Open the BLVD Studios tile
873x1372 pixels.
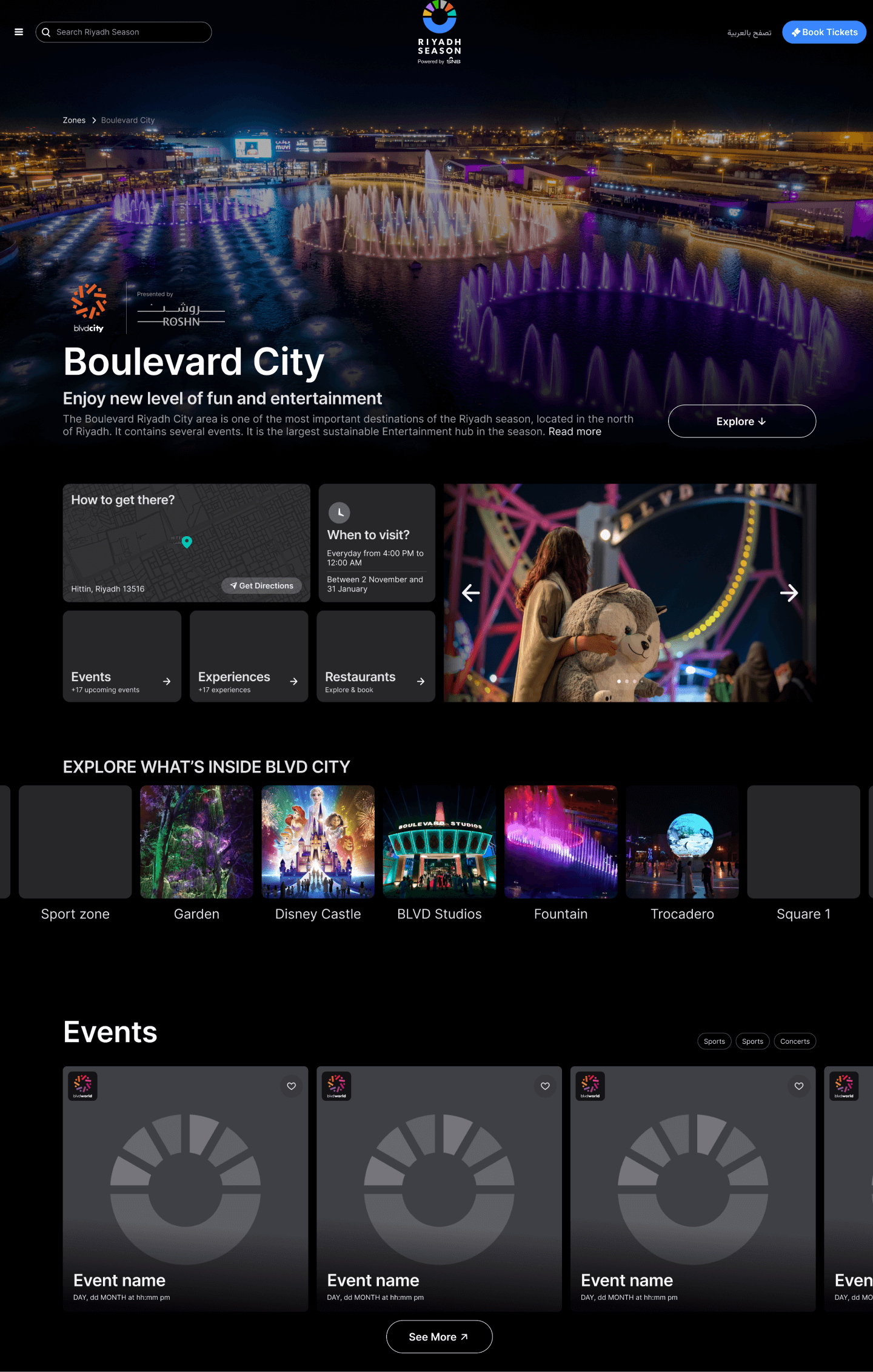click(440, 842)
